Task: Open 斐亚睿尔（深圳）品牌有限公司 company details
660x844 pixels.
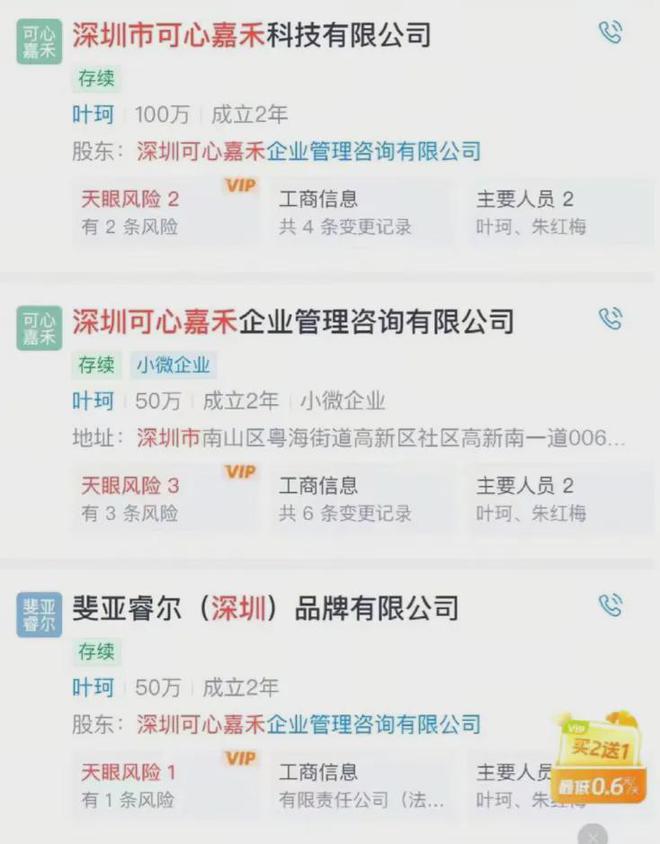Action: click(x=265, y=608)
